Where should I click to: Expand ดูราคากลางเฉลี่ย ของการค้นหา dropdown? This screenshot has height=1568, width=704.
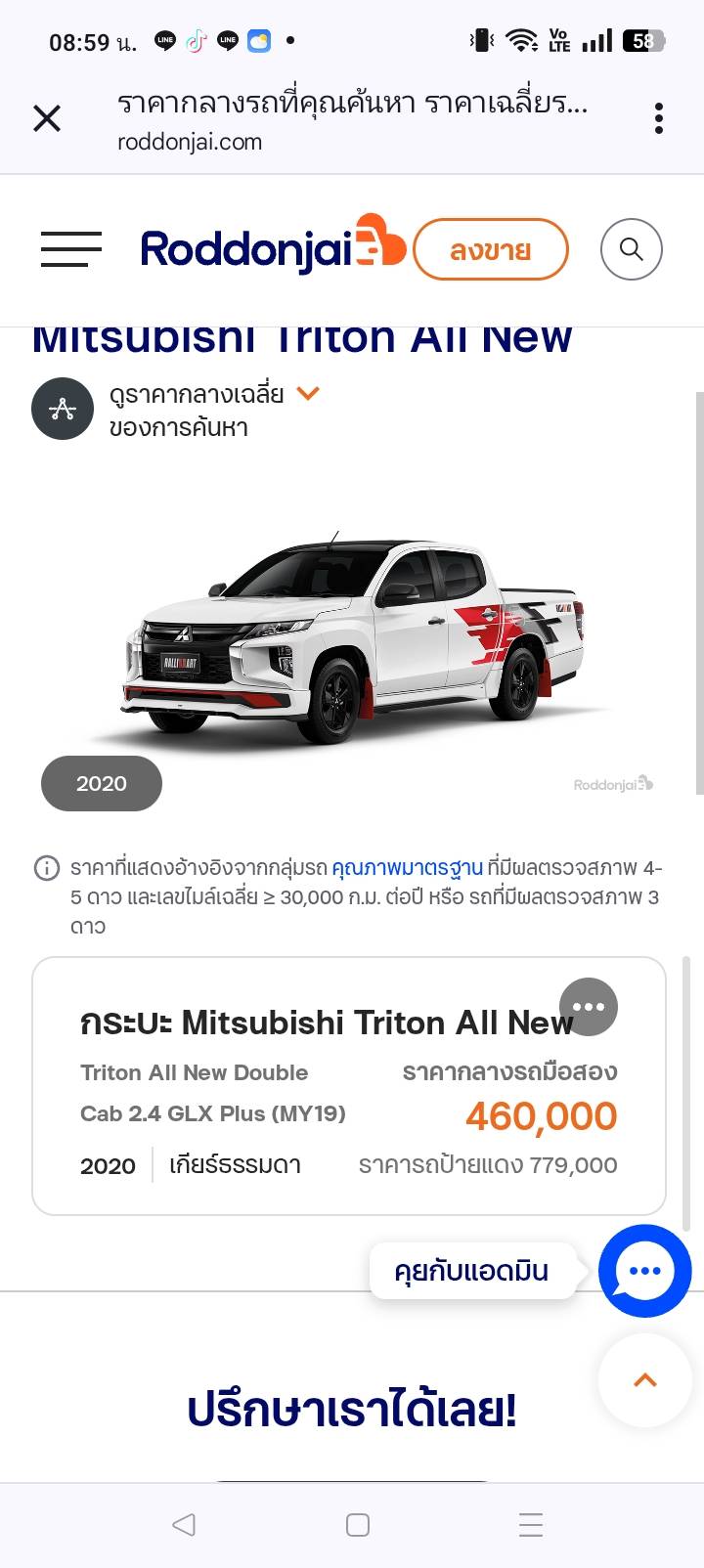point(308,394)
